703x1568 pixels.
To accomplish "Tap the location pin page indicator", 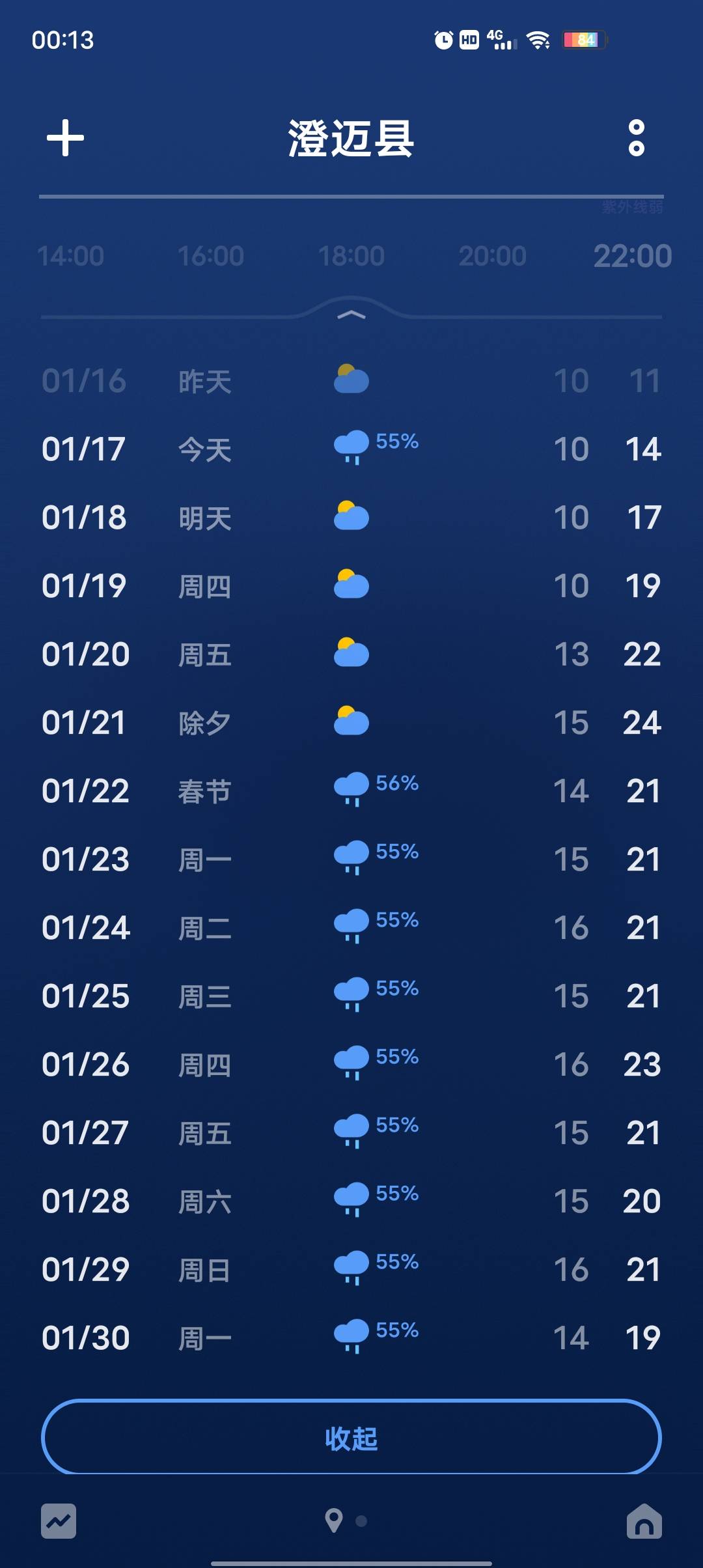I will (x=334, y=1521).
